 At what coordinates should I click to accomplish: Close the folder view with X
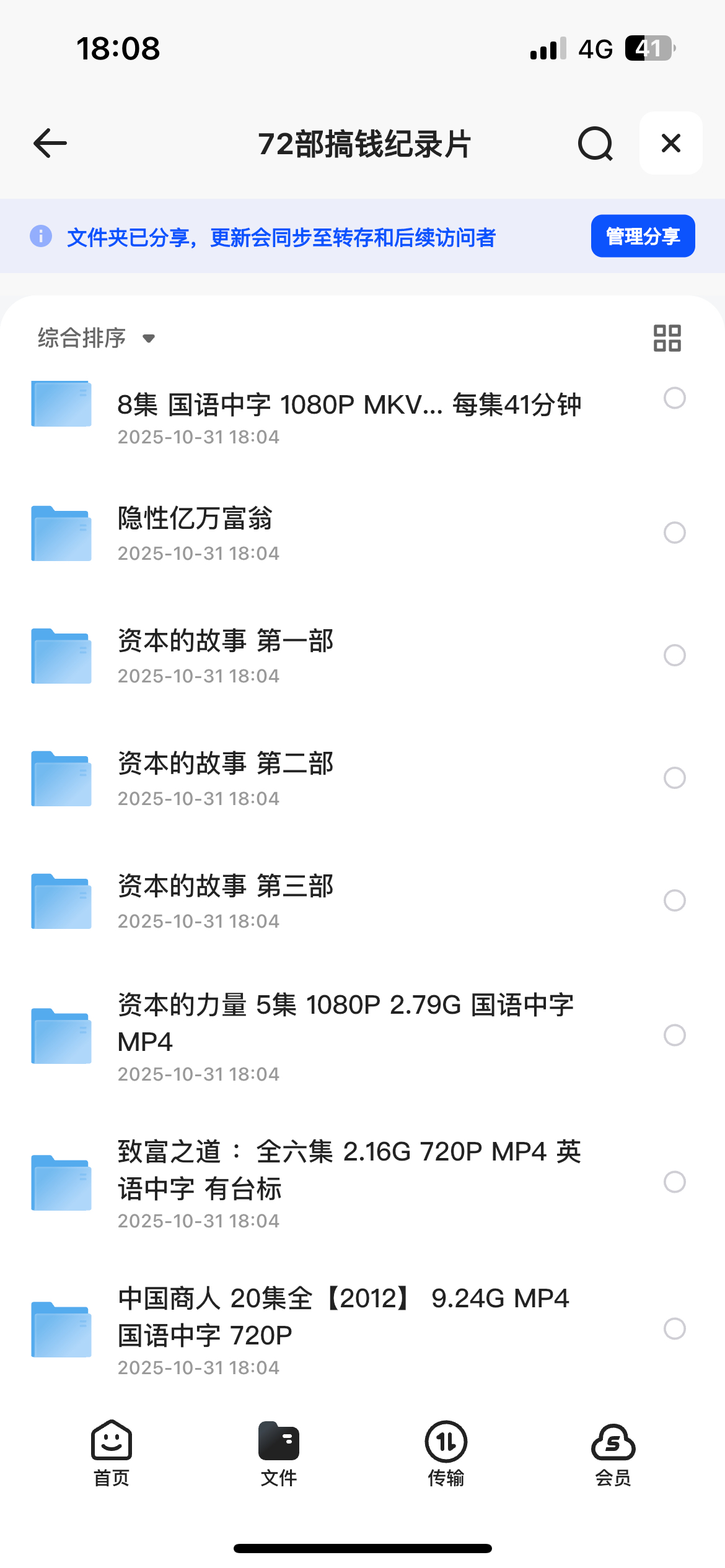click(x=670, y=143)
